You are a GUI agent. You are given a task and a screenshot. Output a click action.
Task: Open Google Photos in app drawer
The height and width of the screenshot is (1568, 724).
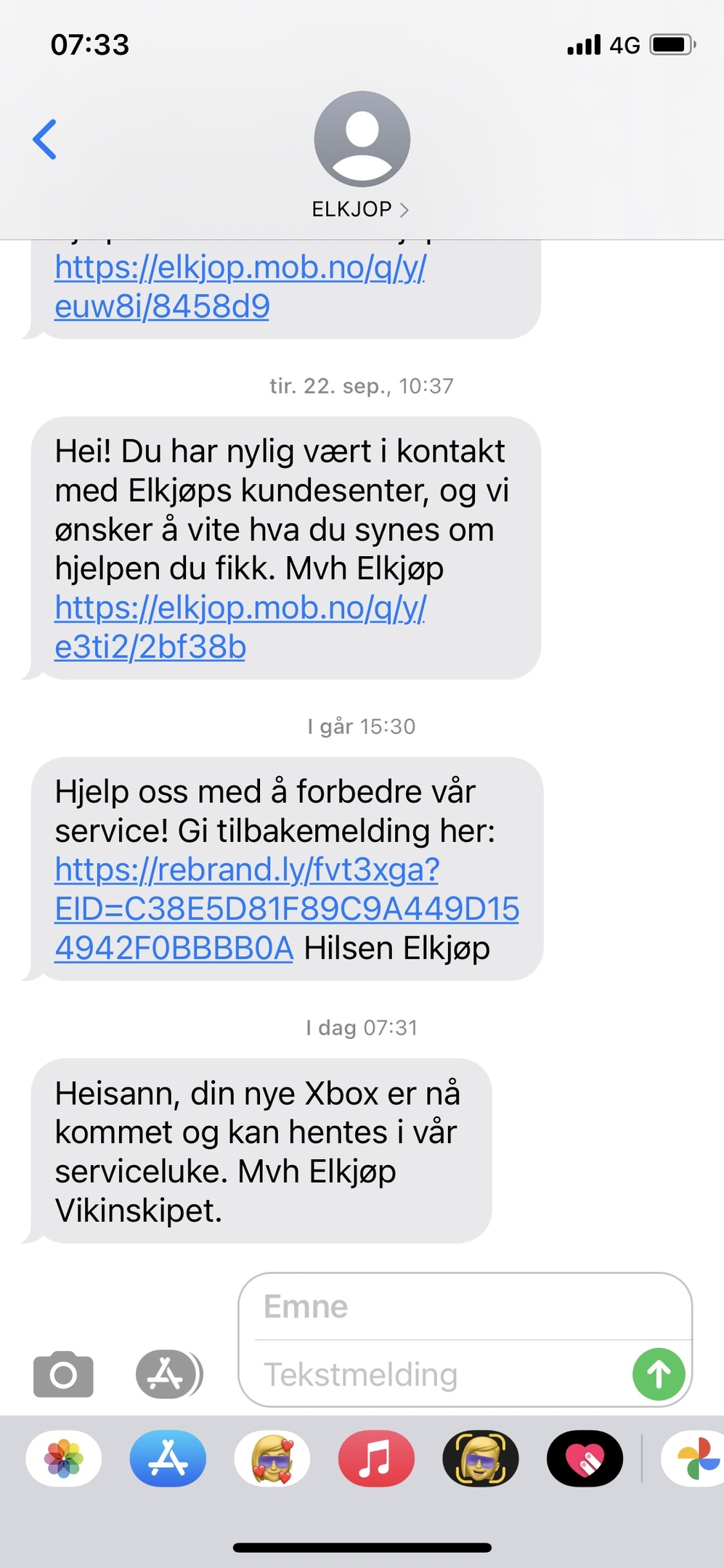694,1458
